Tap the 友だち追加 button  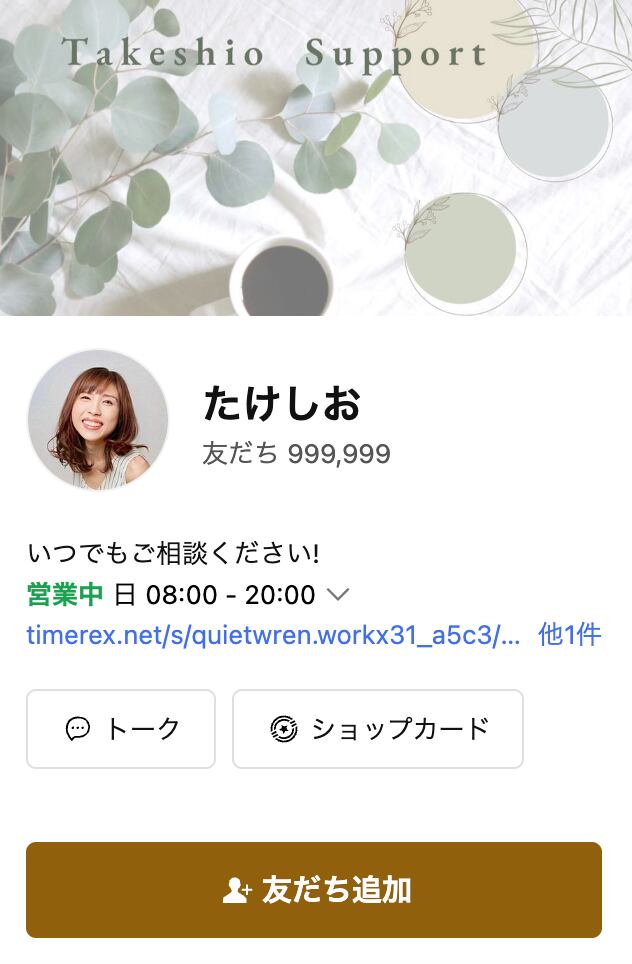click(314, 890)
